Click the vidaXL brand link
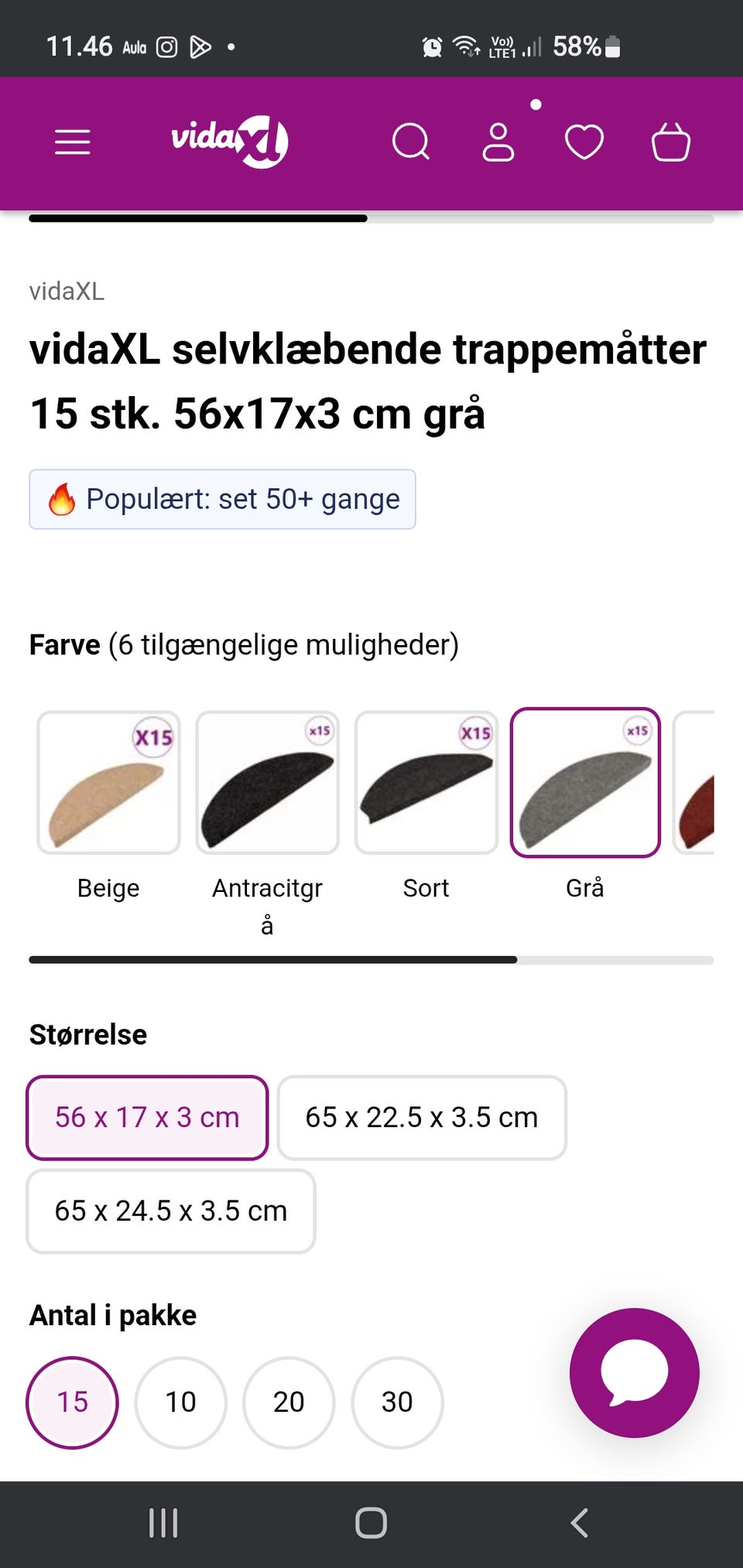 point(67,292)
